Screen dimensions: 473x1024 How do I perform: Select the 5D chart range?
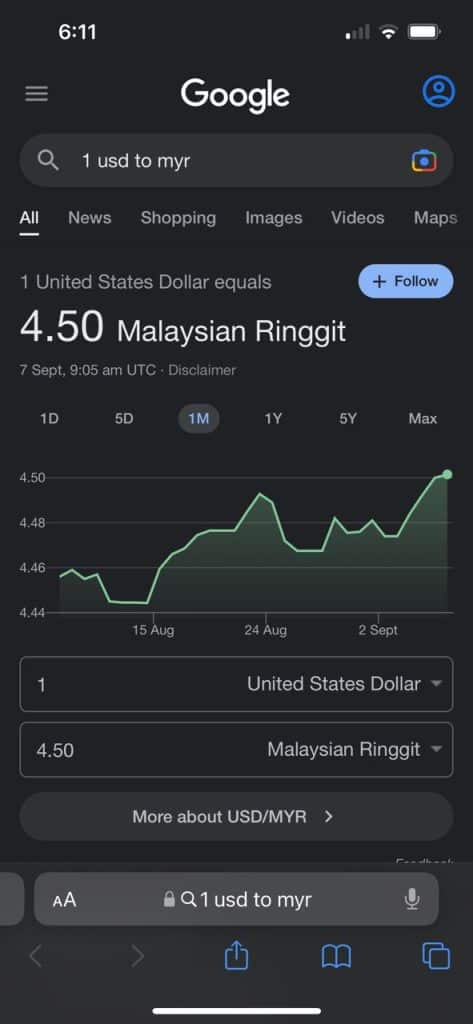click(124, 419)
